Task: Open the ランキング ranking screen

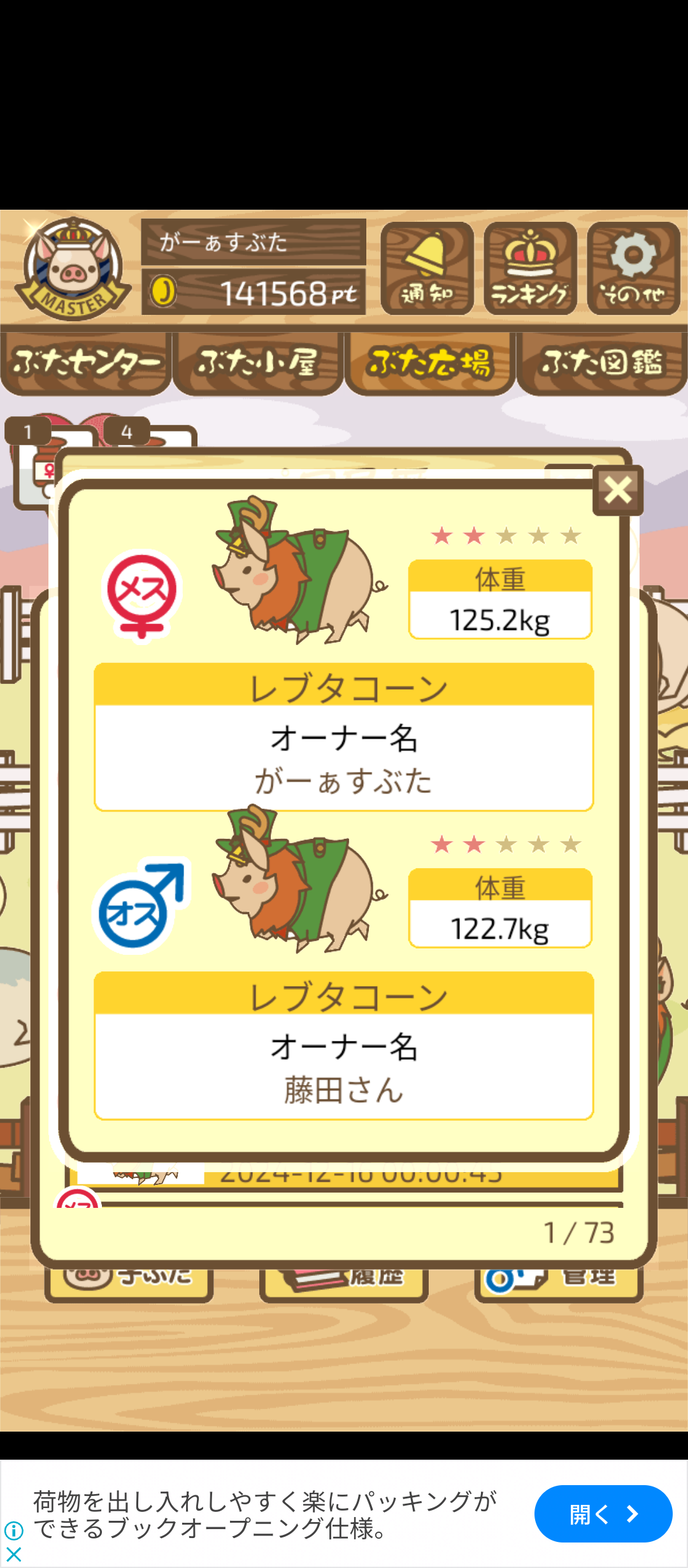Action: click(530, 268)
